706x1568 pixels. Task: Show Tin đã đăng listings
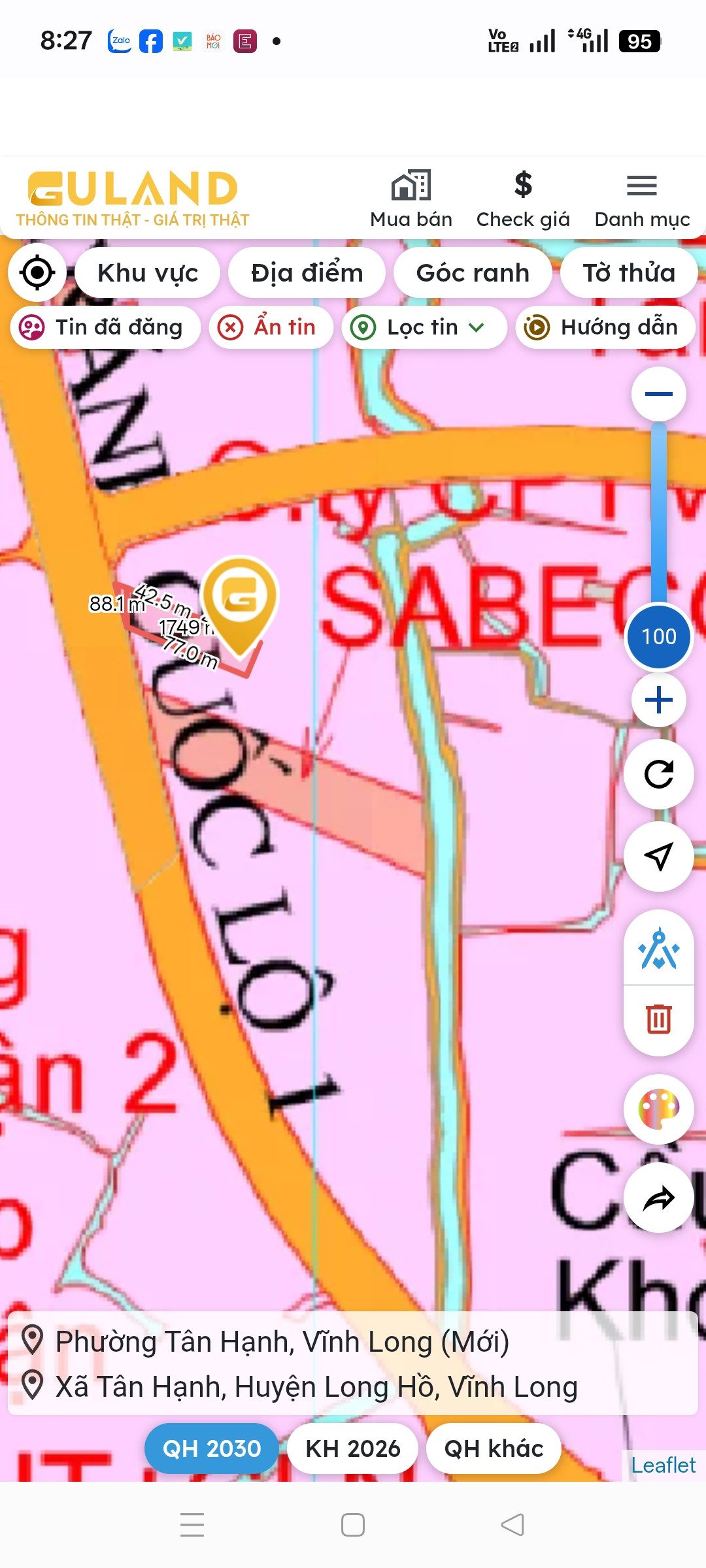tap(105, 327)
